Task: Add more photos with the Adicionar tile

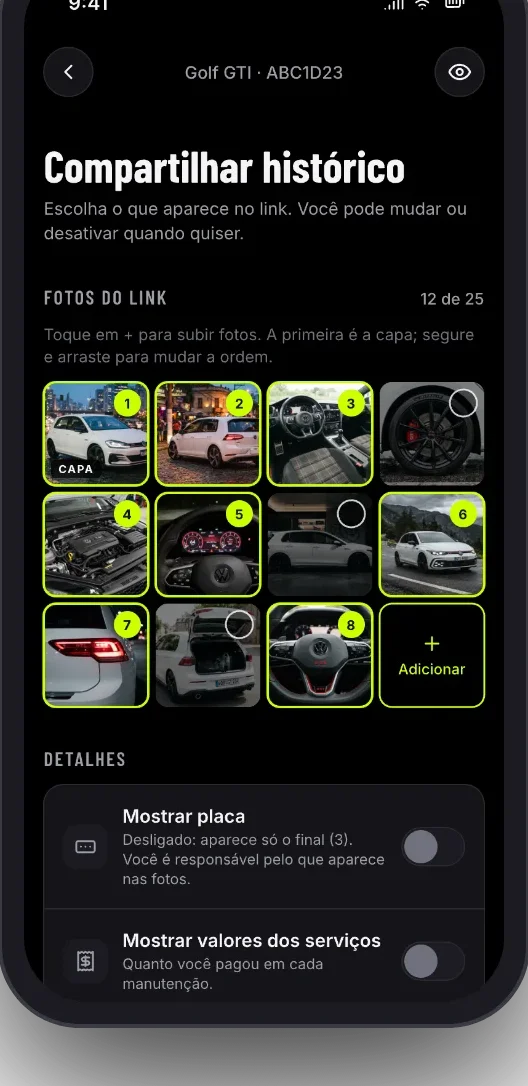Action: (432, 655)
